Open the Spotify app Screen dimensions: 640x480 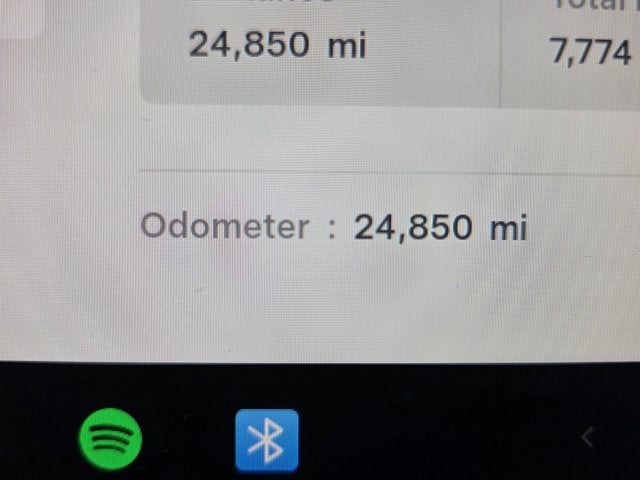(110, 437)
